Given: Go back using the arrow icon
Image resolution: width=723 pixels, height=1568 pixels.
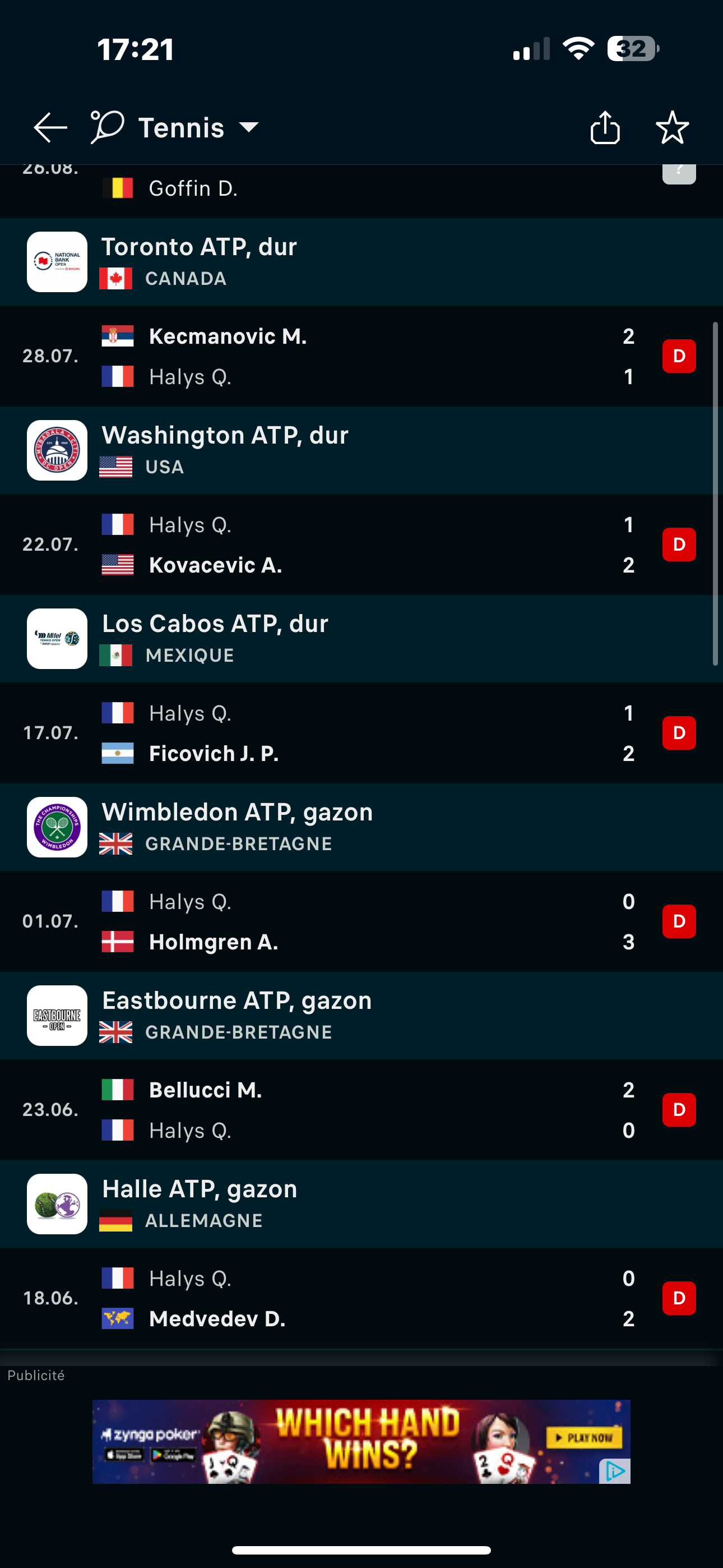Looking at the screenshot, I should pos(50,128).
